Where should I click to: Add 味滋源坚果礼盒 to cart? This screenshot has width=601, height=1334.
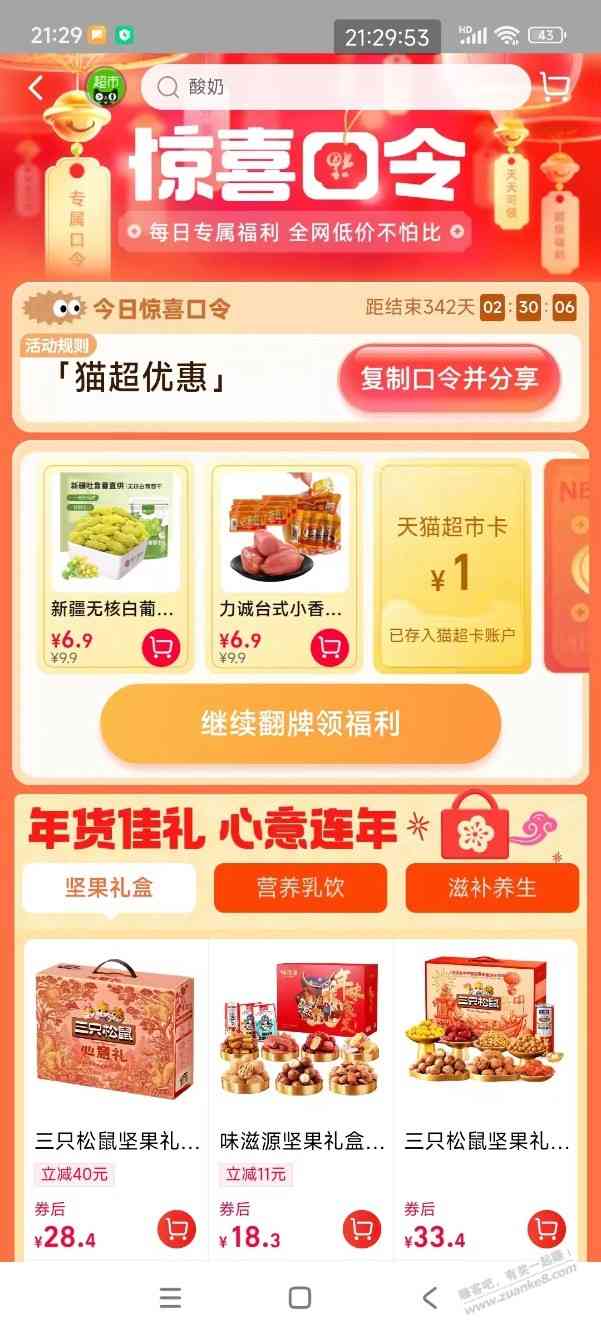(361, 1229)
